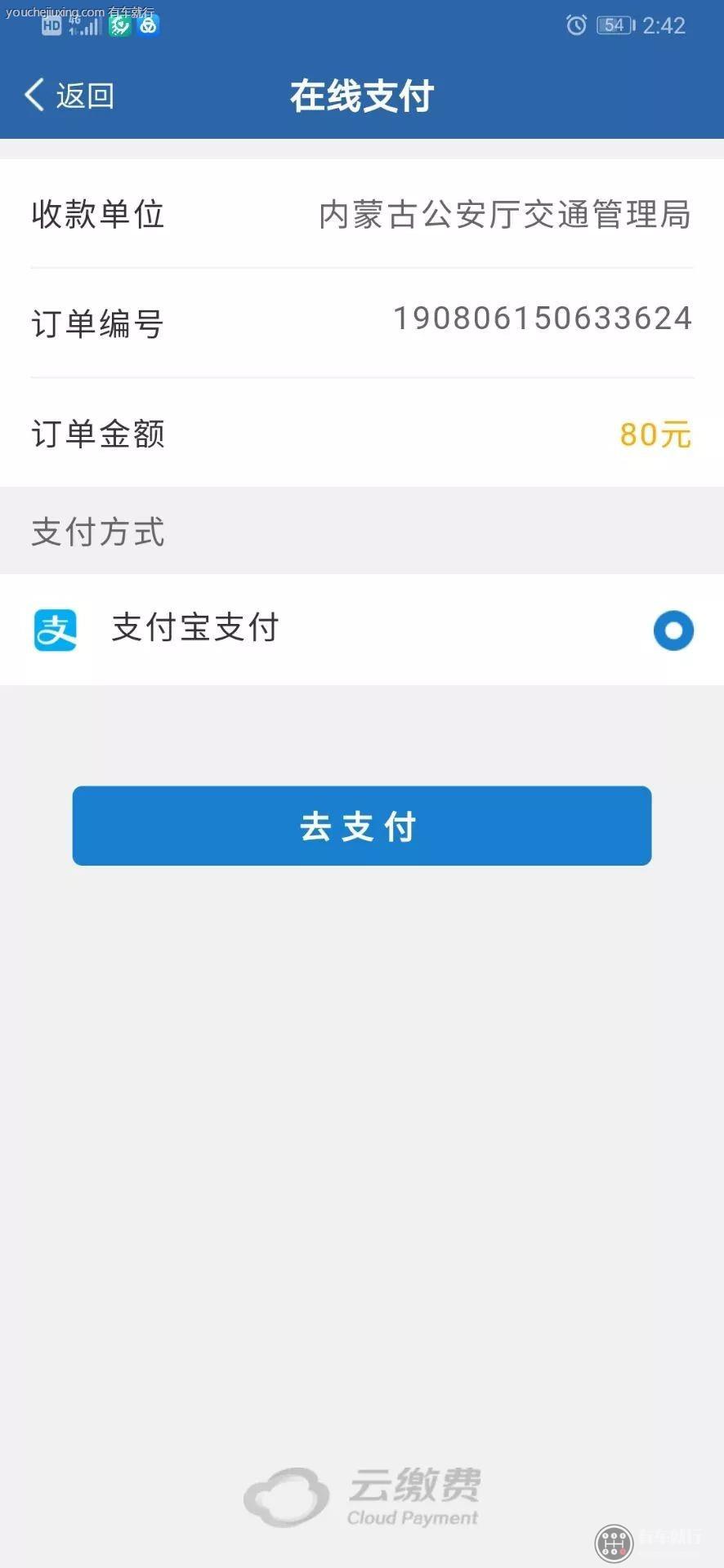This screenshot has width=724, height=1568.
Task: Tap the 内蒙古公安厅交通管理局 payee name
Action: 505,215
